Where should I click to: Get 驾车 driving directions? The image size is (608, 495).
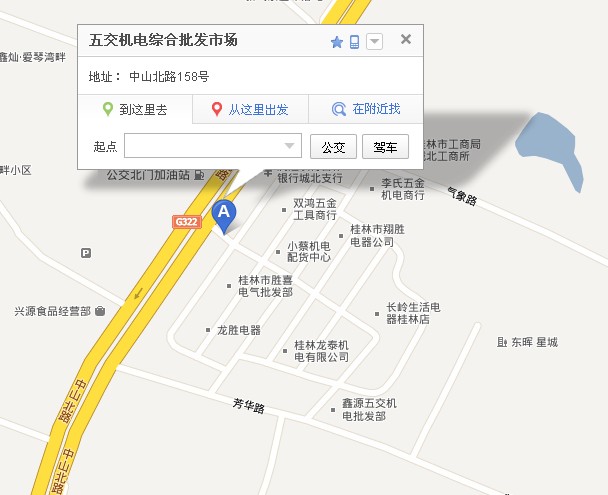[385, 147]
